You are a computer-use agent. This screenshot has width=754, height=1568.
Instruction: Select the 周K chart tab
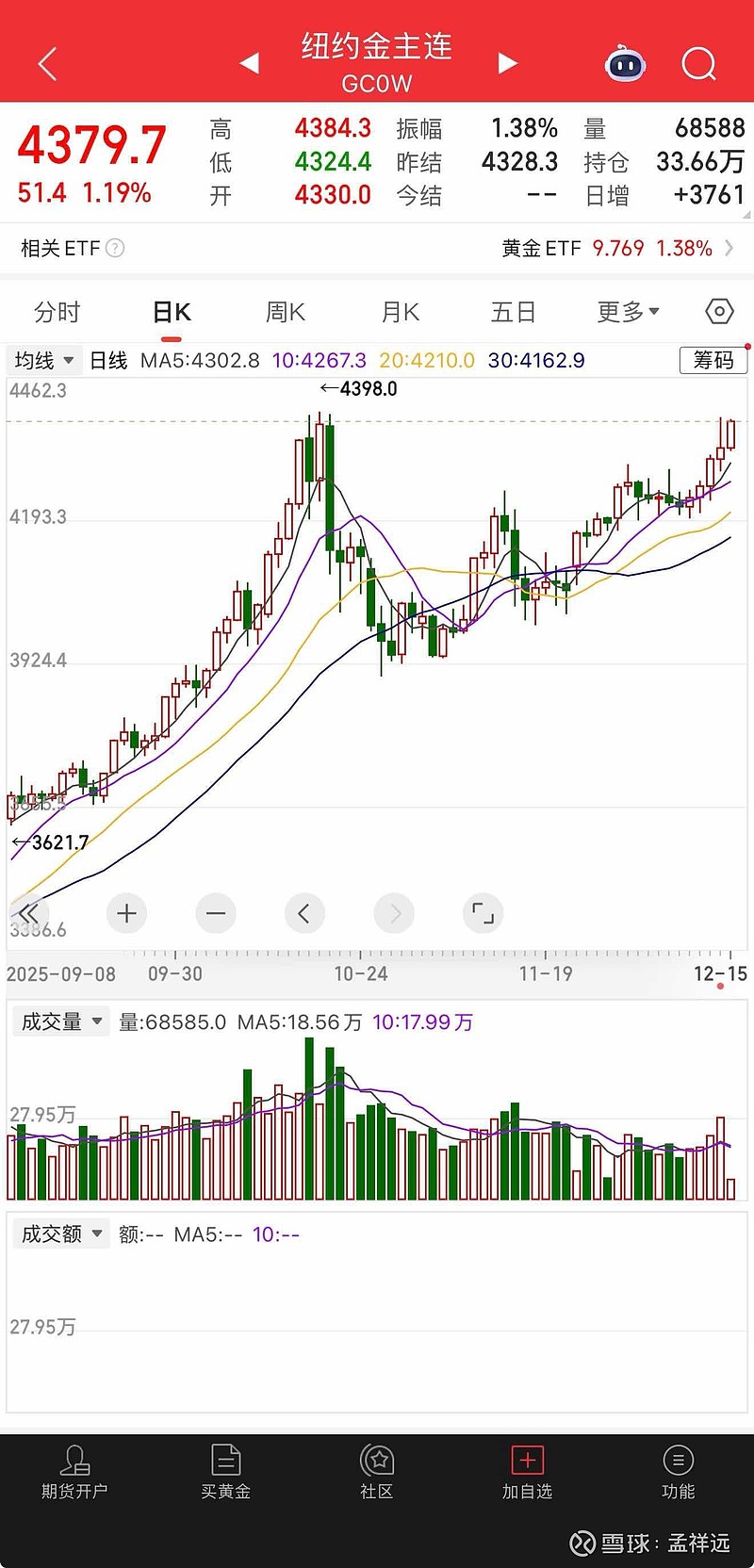click(286, 312)
